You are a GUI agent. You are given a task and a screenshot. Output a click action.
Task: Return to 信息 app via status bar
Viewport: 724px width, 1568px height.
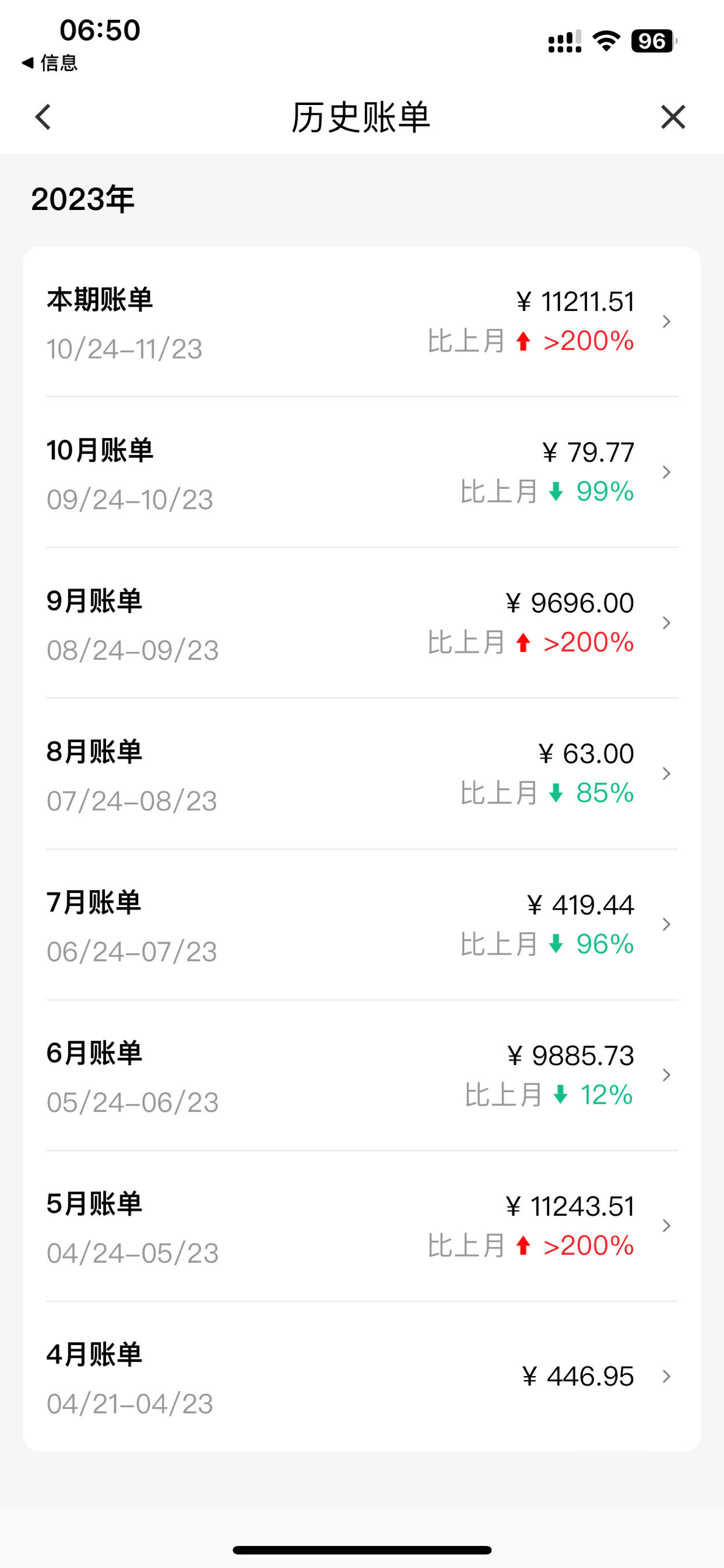click(50, 62)
